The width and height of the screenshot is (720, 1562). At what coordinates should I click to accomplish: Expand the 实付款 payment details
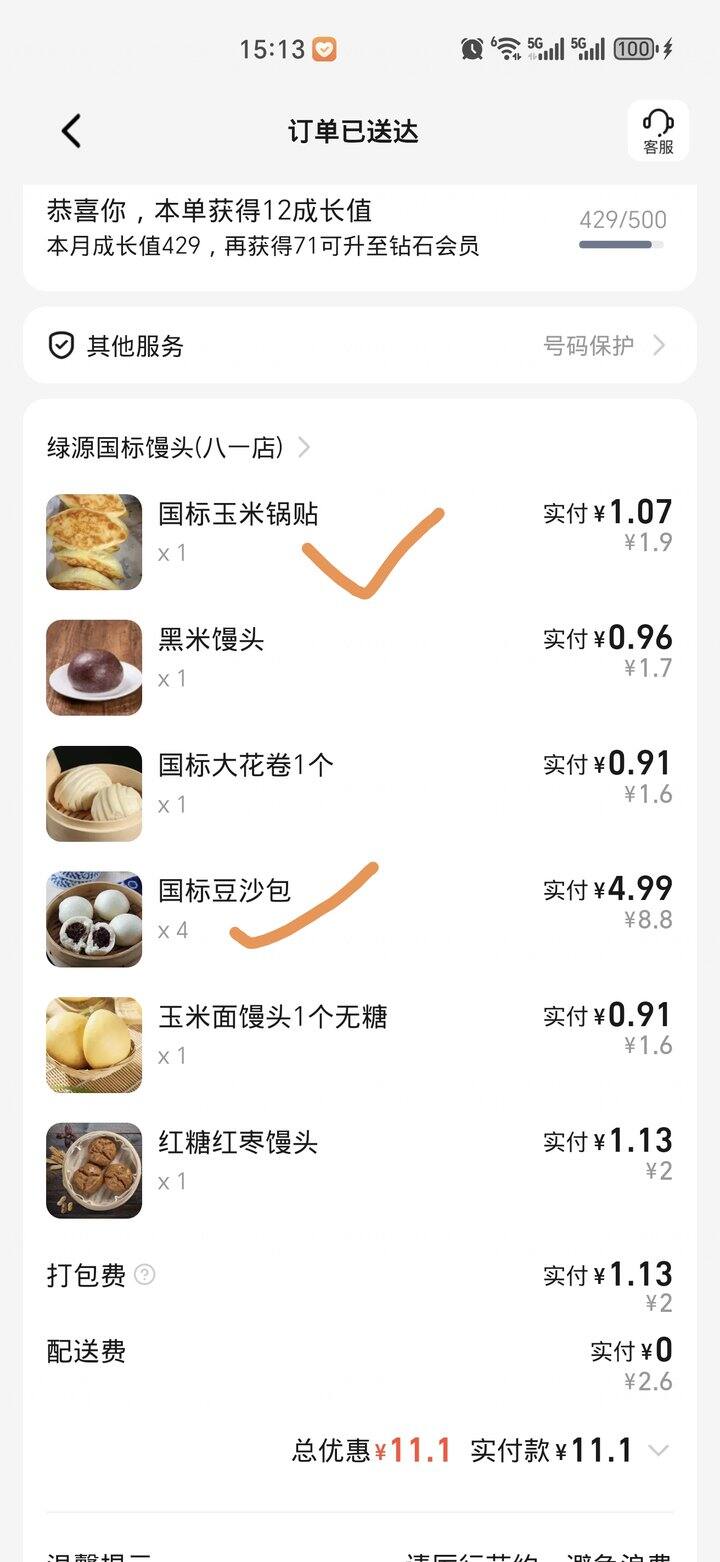pos(657,1450)
